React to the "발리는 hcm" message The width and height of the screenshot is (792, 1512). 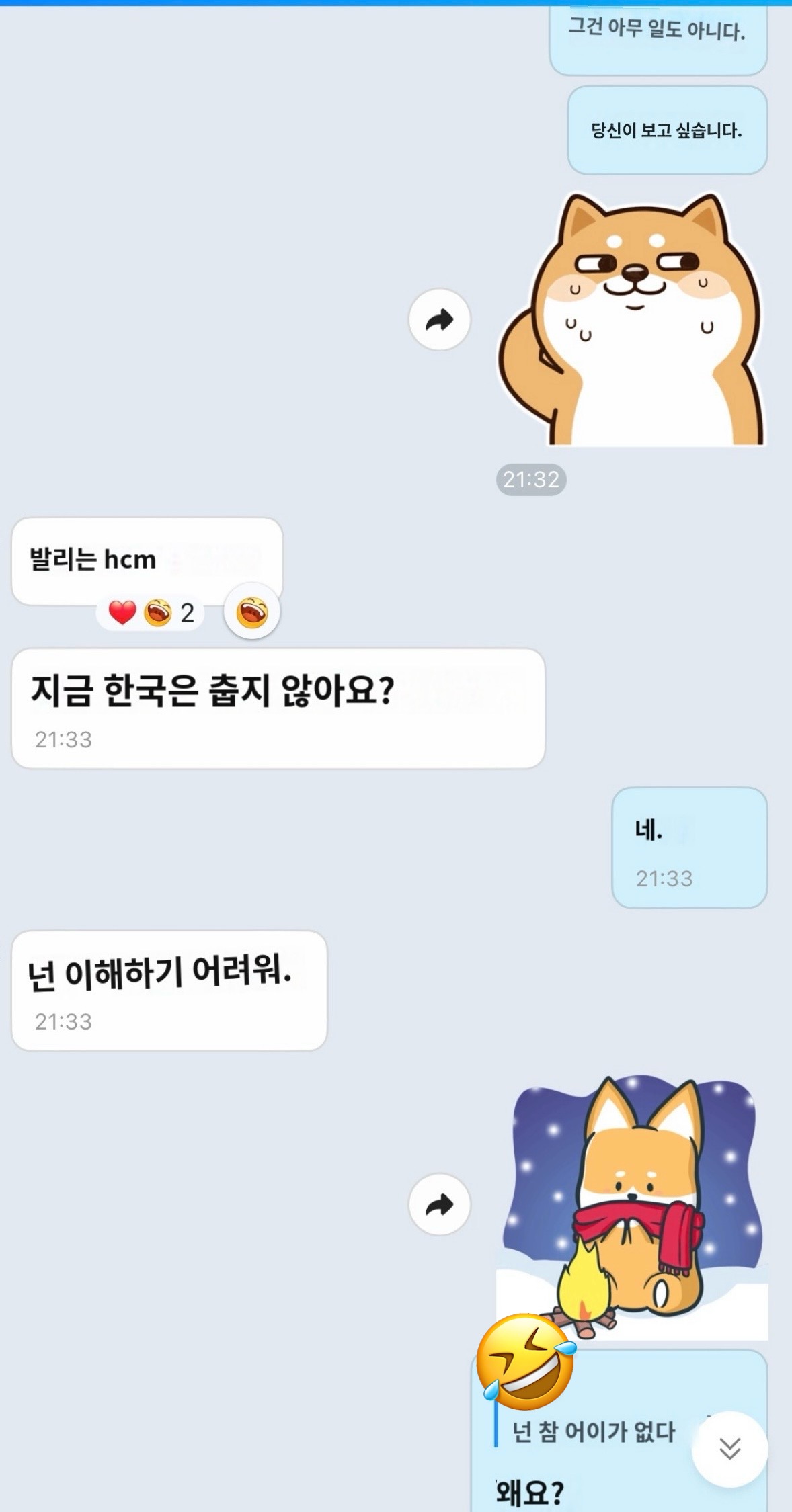252,612
